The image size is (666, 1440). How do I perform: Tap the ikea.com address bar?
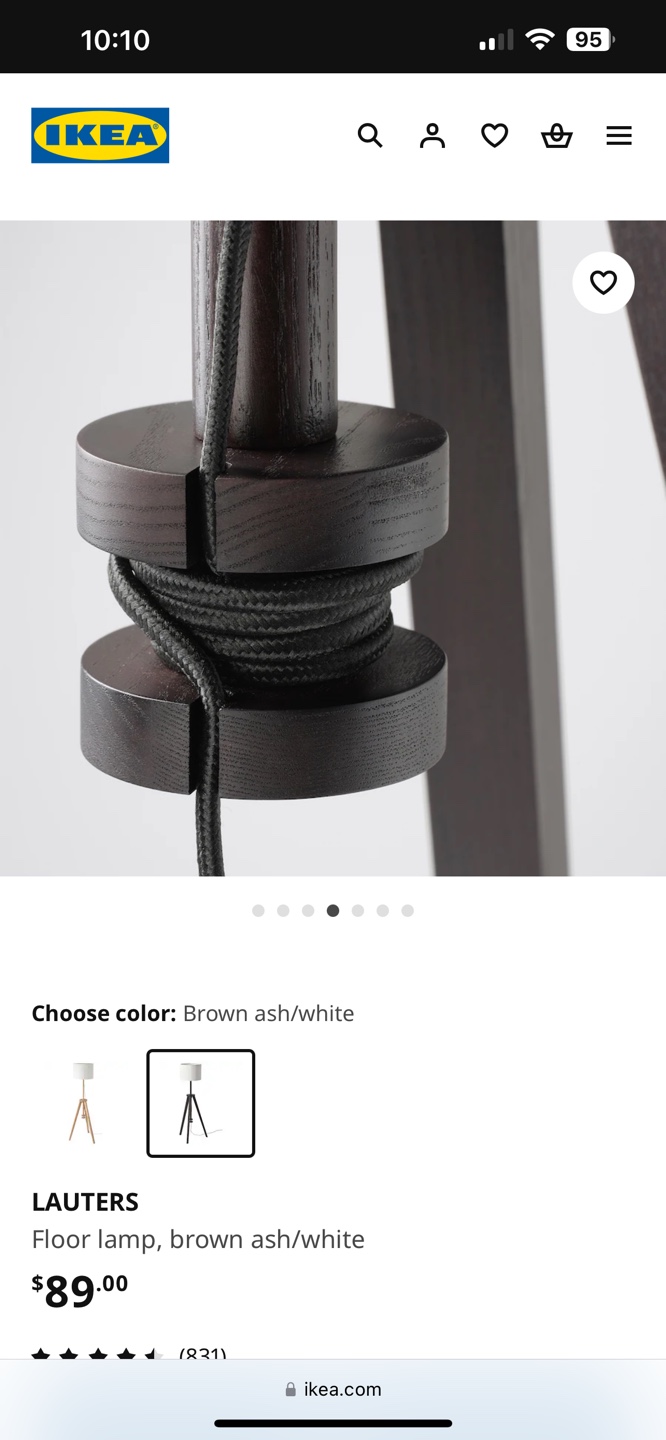(x=333, y=1389)
